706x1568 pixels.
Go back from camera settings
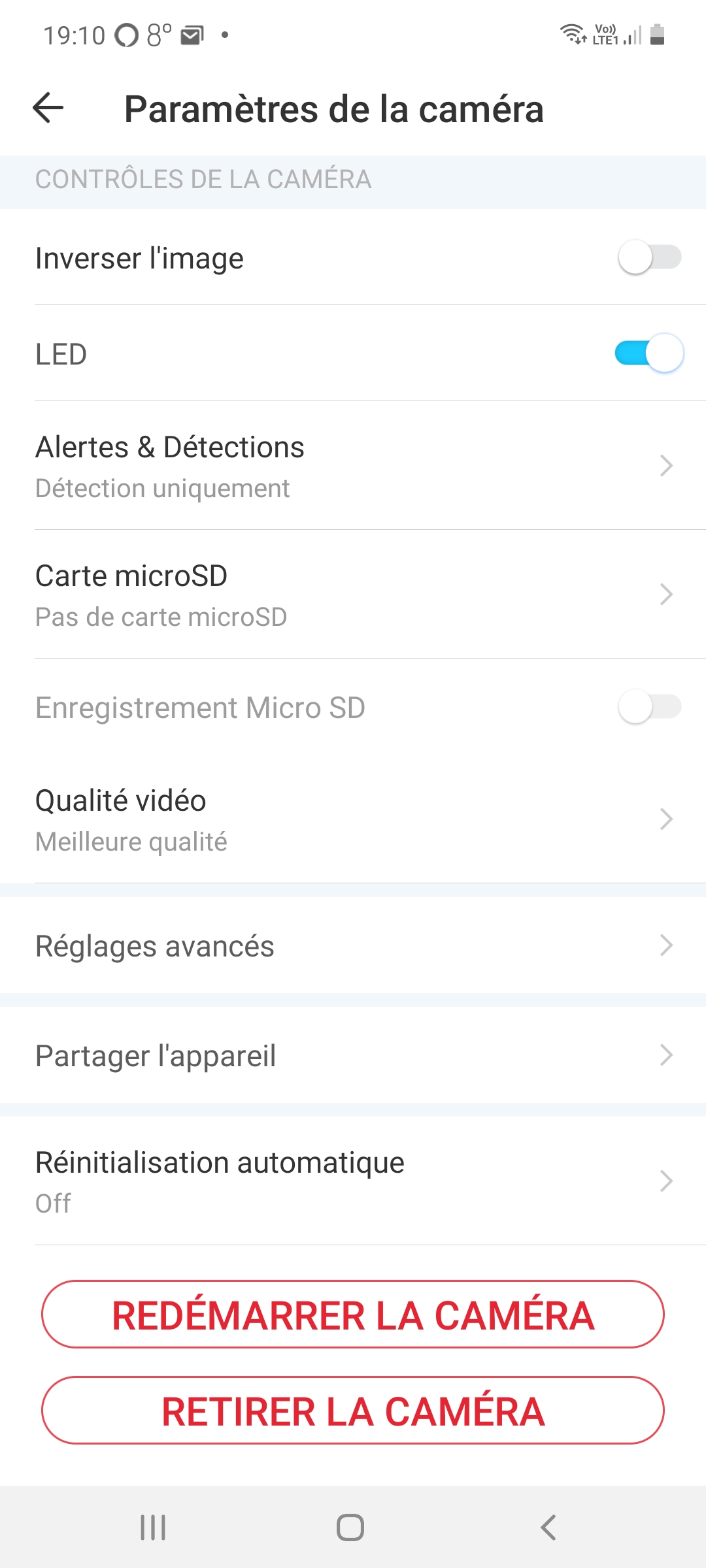pos(48,108)
